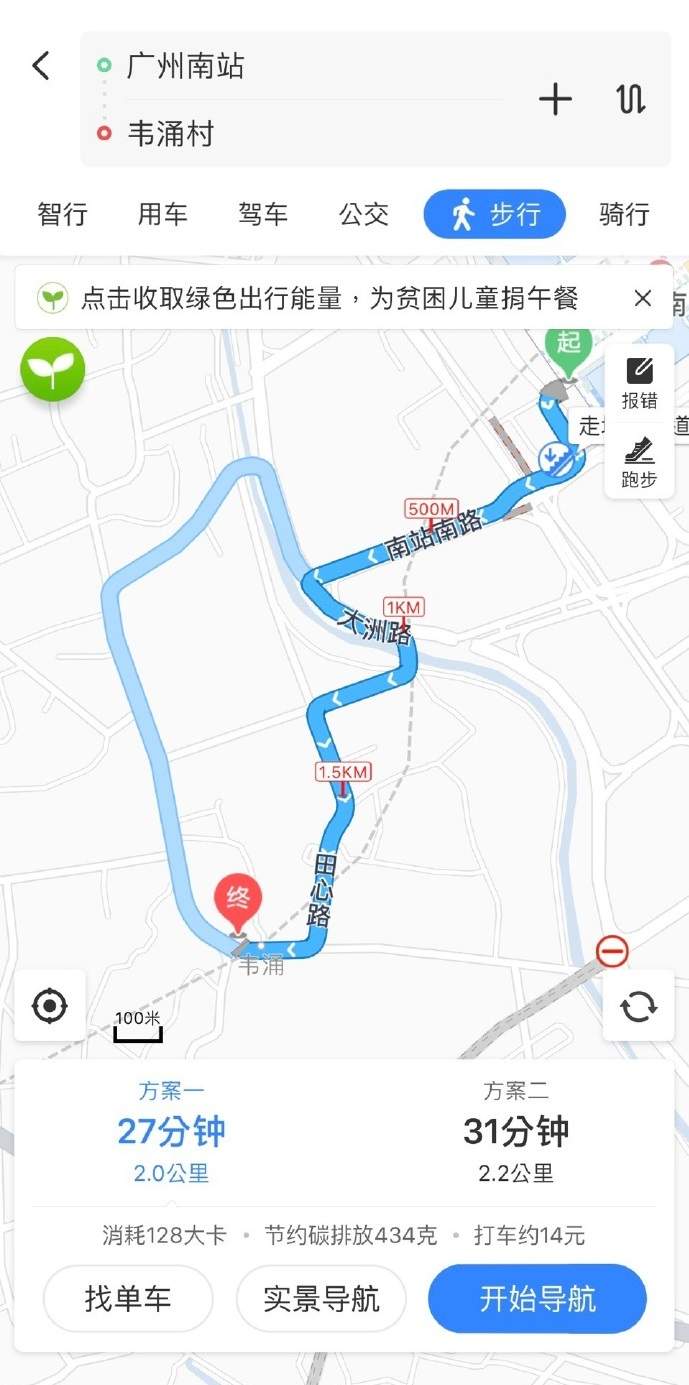
Task: Dismiss the green energy banner
Action: (643, 298)
